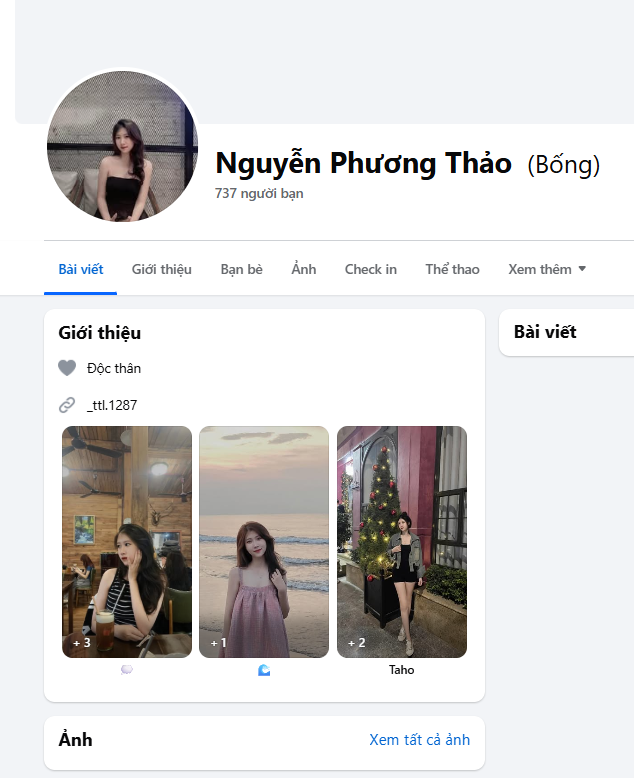View the Thể thao tab

[x=452, y=269]
